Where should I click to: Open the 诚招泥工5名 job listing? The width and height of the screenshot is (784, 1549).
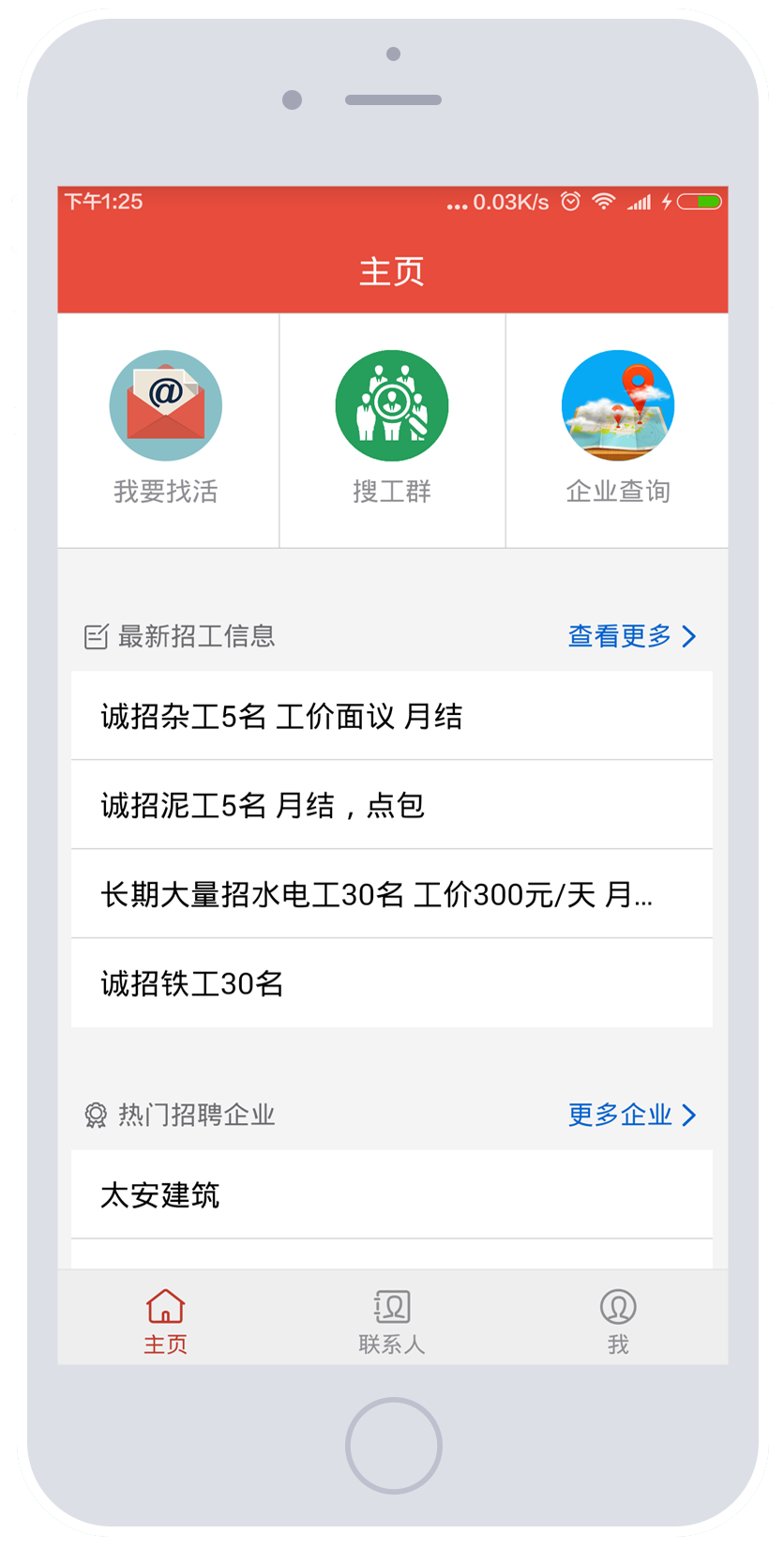(392, 805)
